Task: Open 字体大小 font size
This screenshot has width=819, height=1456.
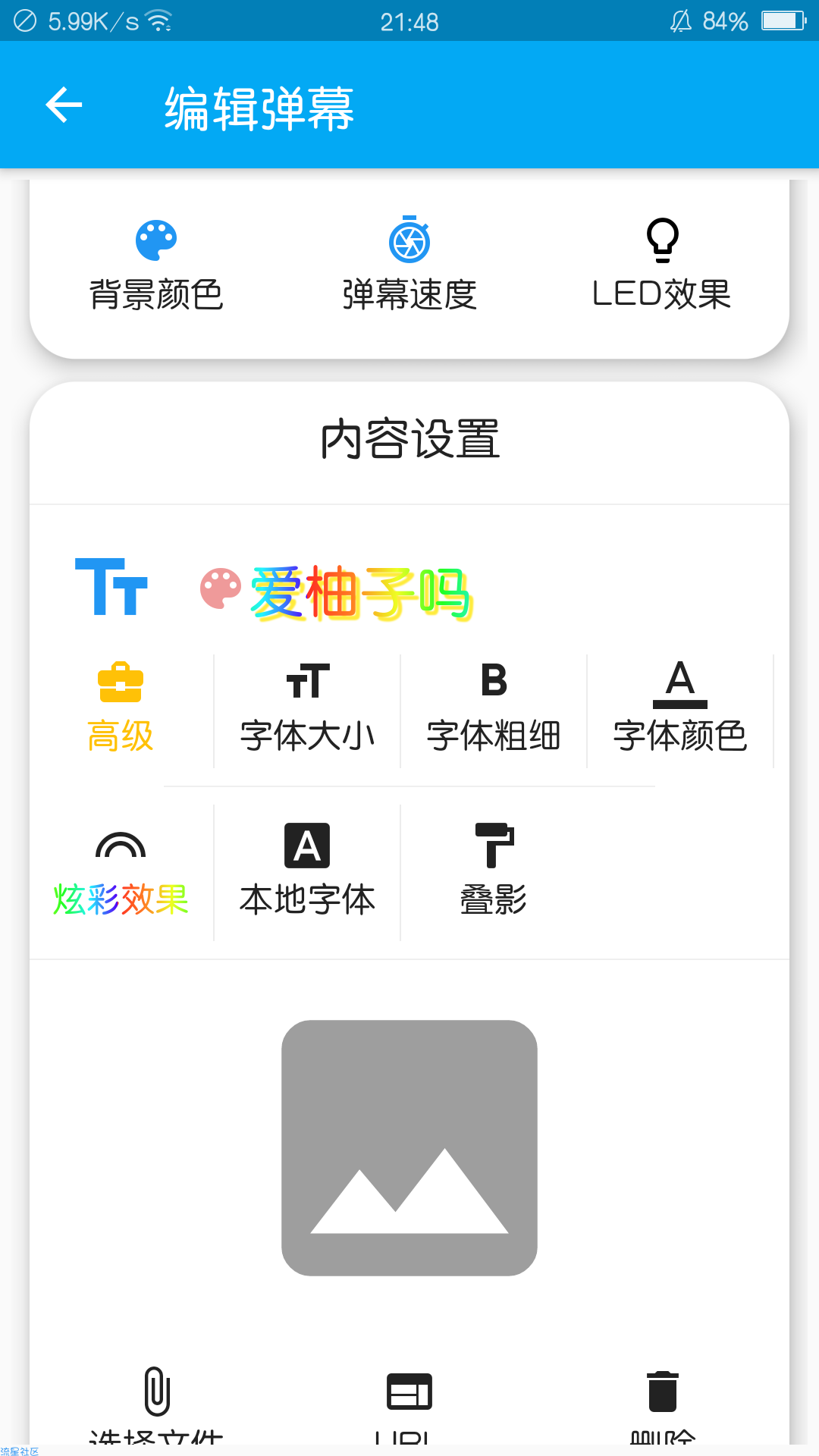Action: click(307, 708)
